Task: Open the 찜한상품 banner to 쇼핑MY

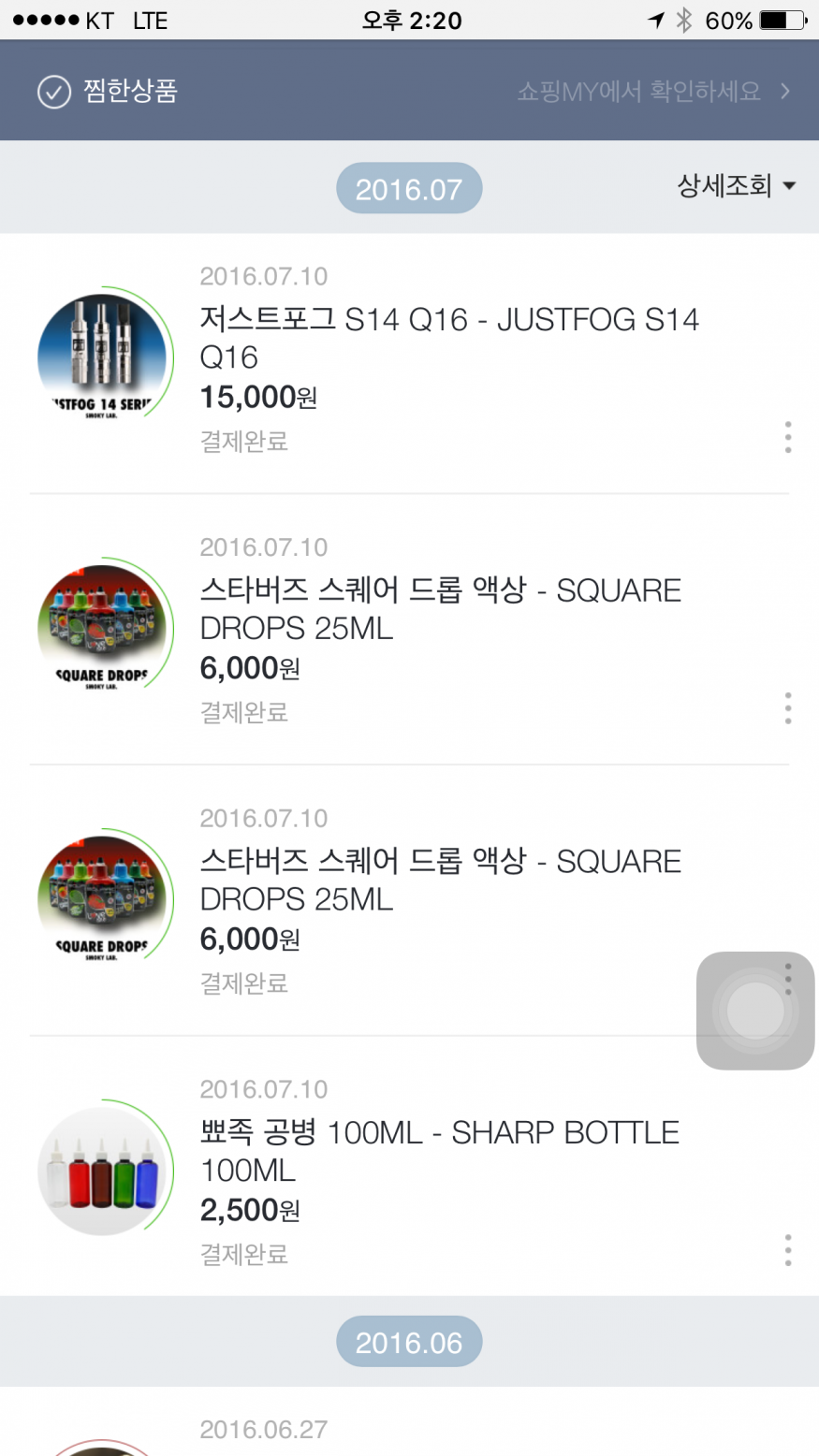Action: (x=652, y=92)
